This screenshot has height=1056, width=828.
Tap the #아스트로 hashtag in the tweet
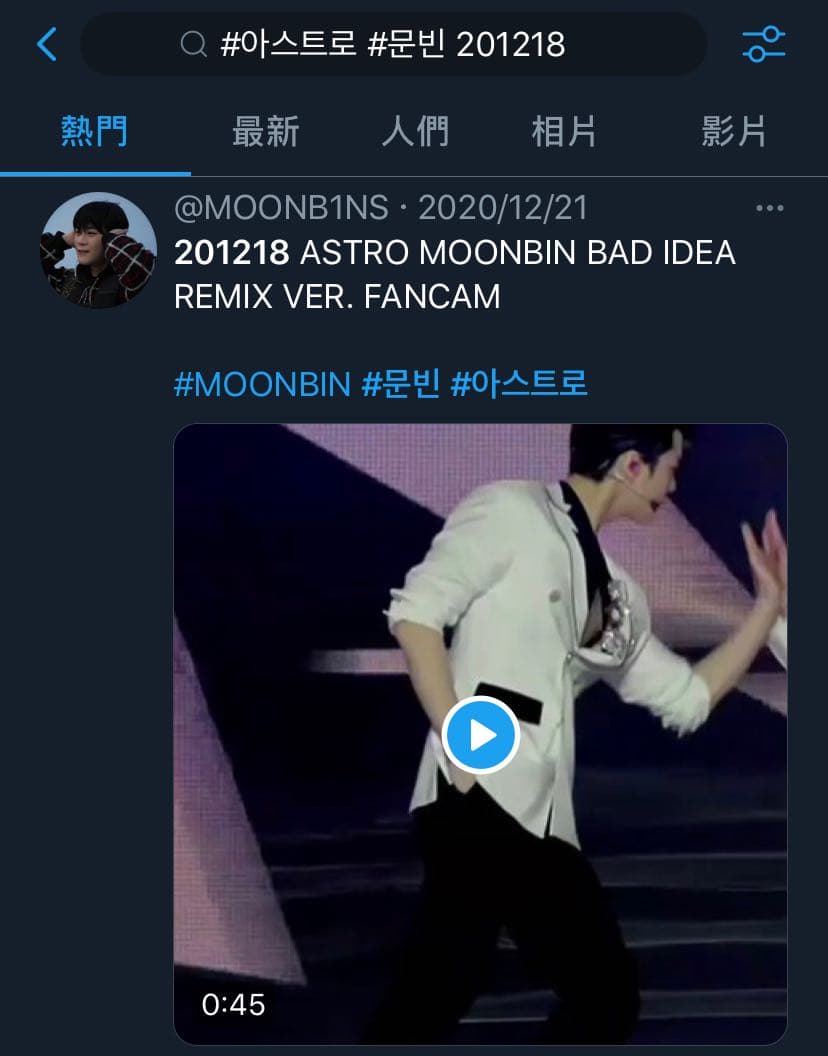point(519,384)
